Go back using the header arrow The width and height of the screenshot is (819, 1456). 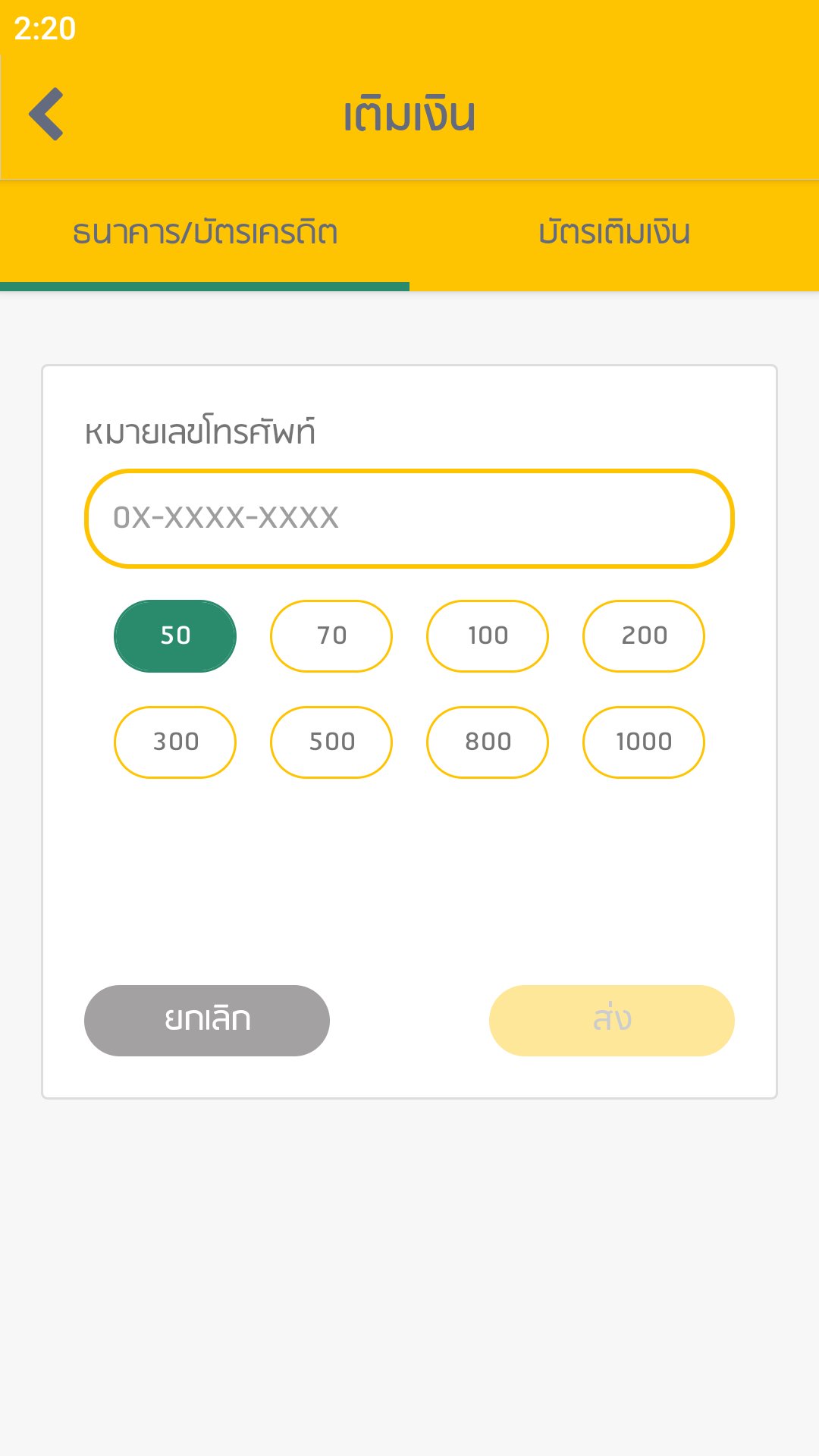[x=46, y=115]
